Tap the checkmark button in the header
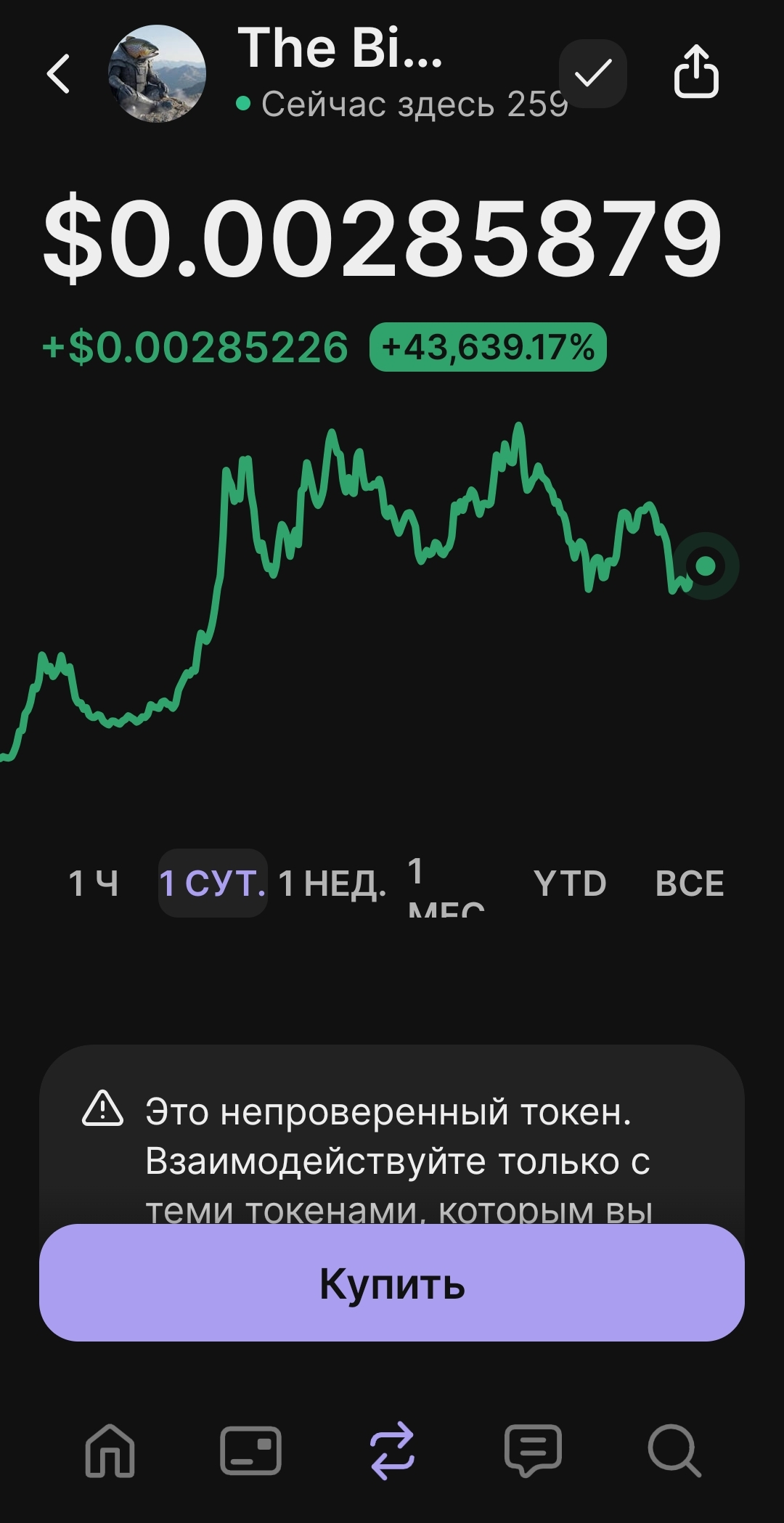The image size is (784, 1523). click(x=592, y=74)
